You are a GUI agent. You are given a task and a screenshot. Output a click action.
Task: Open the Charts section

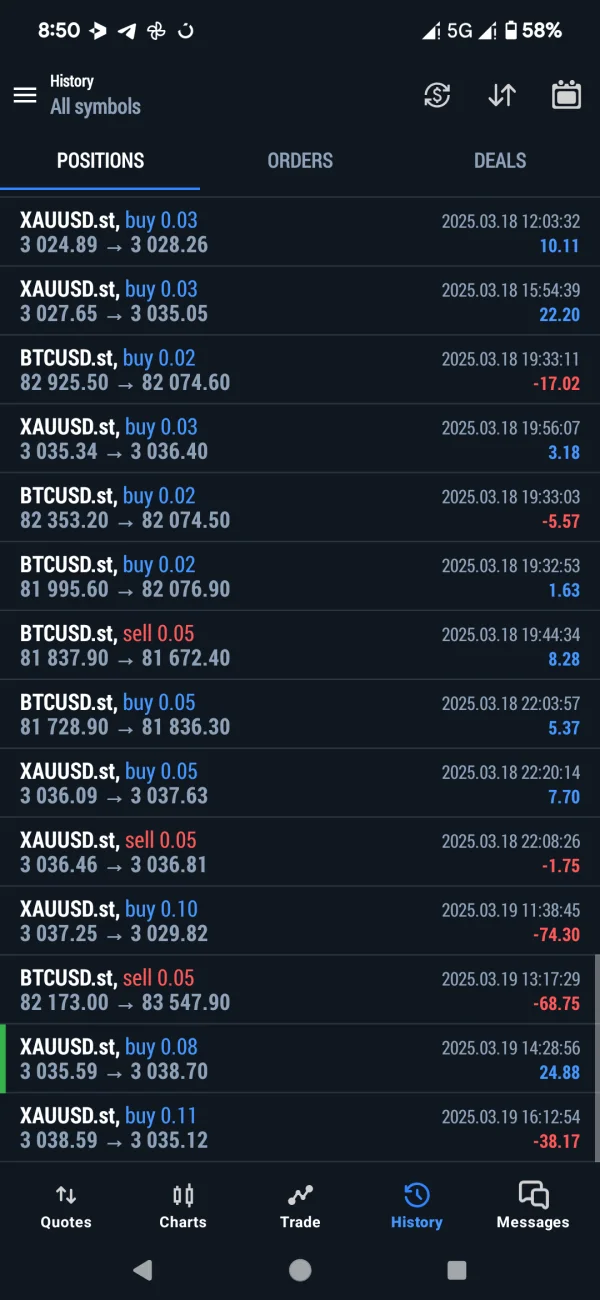pos(183,1206)
